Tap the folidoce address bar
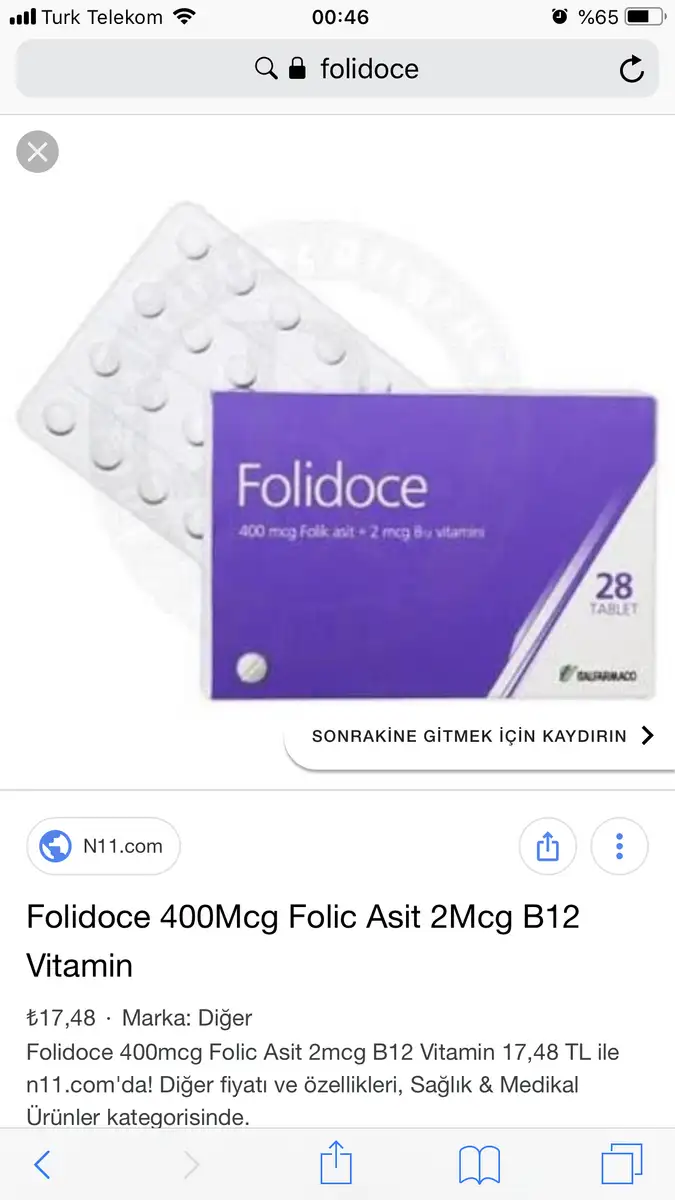 (337, 69)
